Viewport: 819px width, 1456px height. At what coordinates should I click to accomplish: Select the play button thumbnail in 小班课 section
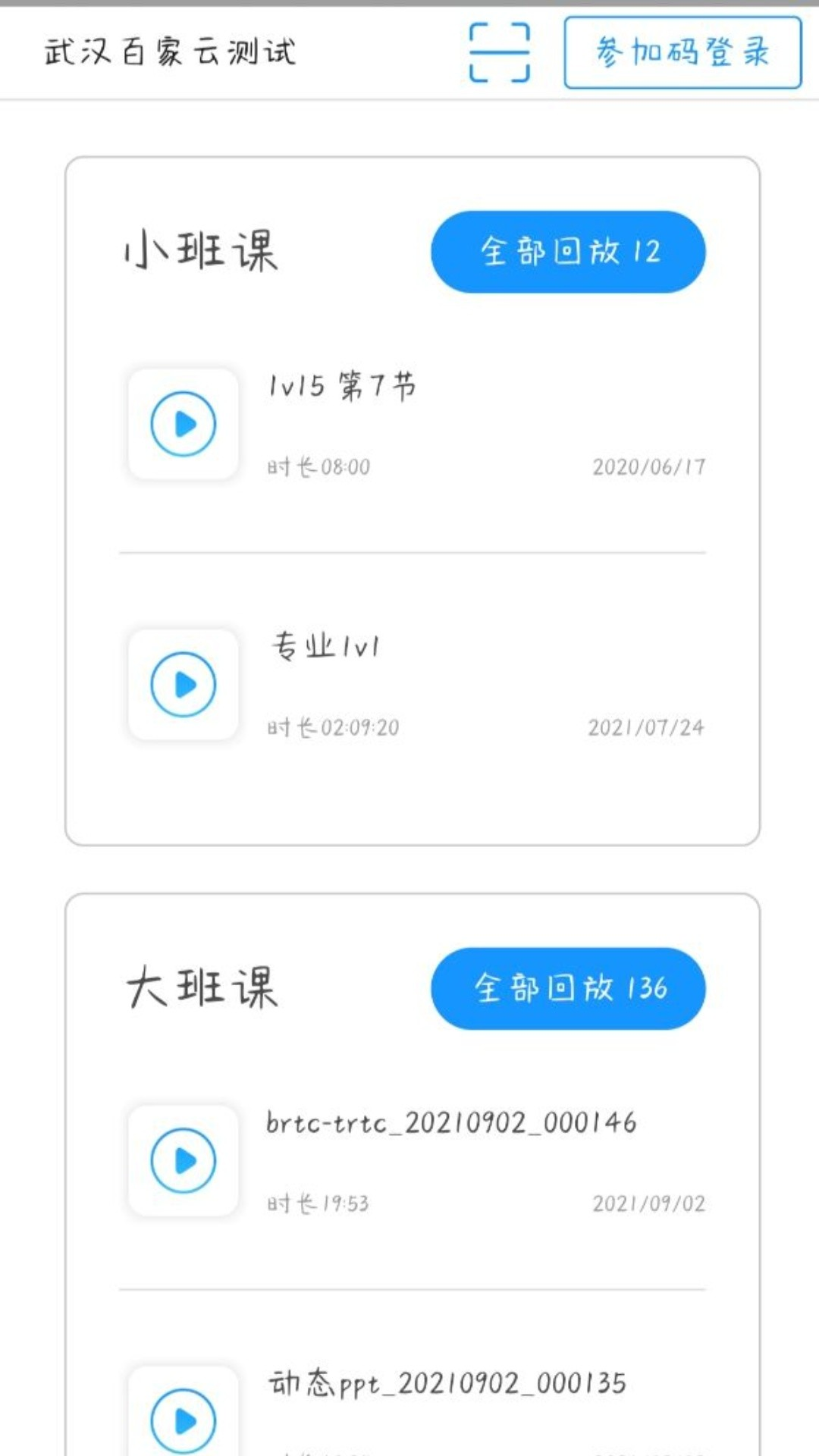pos(182,425)
